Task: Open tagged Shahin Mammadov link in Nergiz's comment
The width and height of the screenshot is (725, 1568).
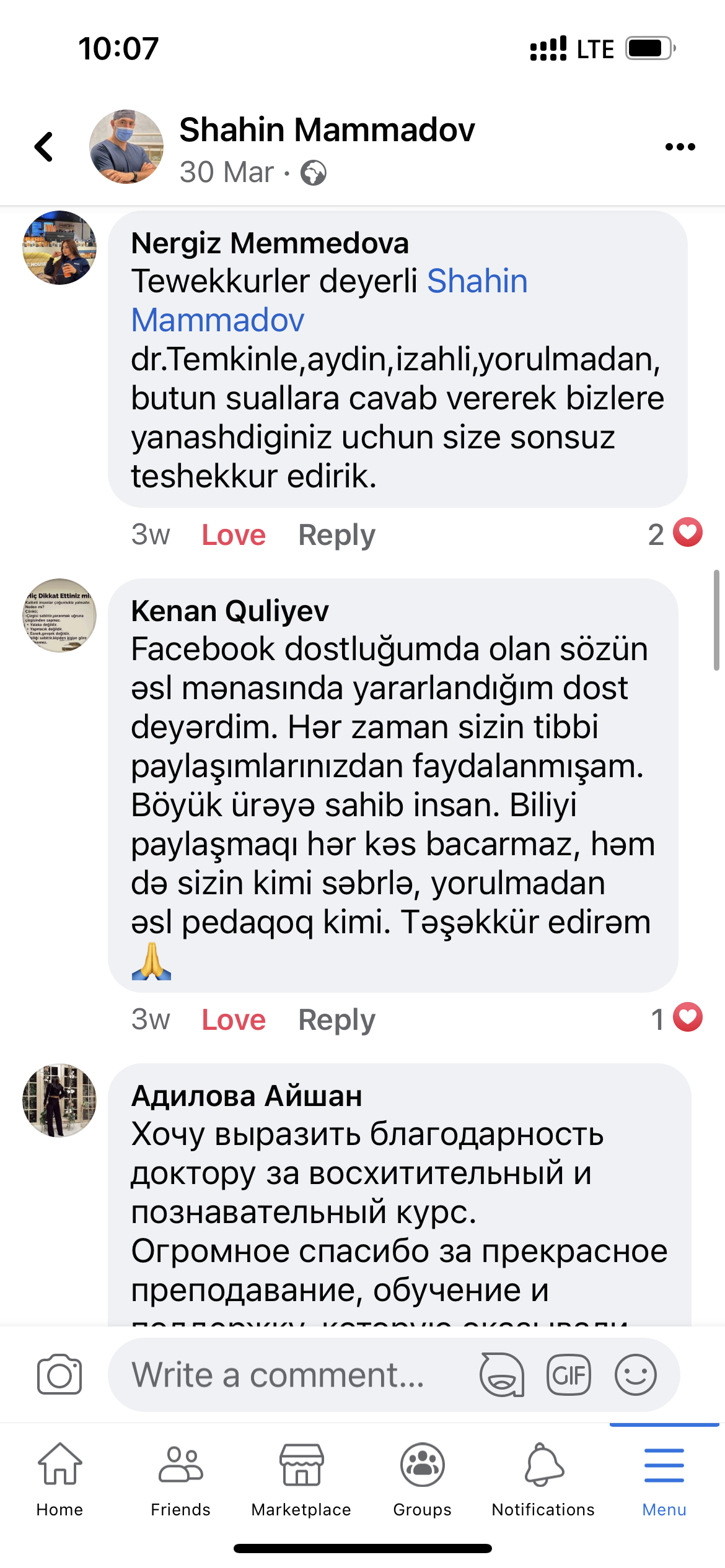Action: tap(329, 300)
